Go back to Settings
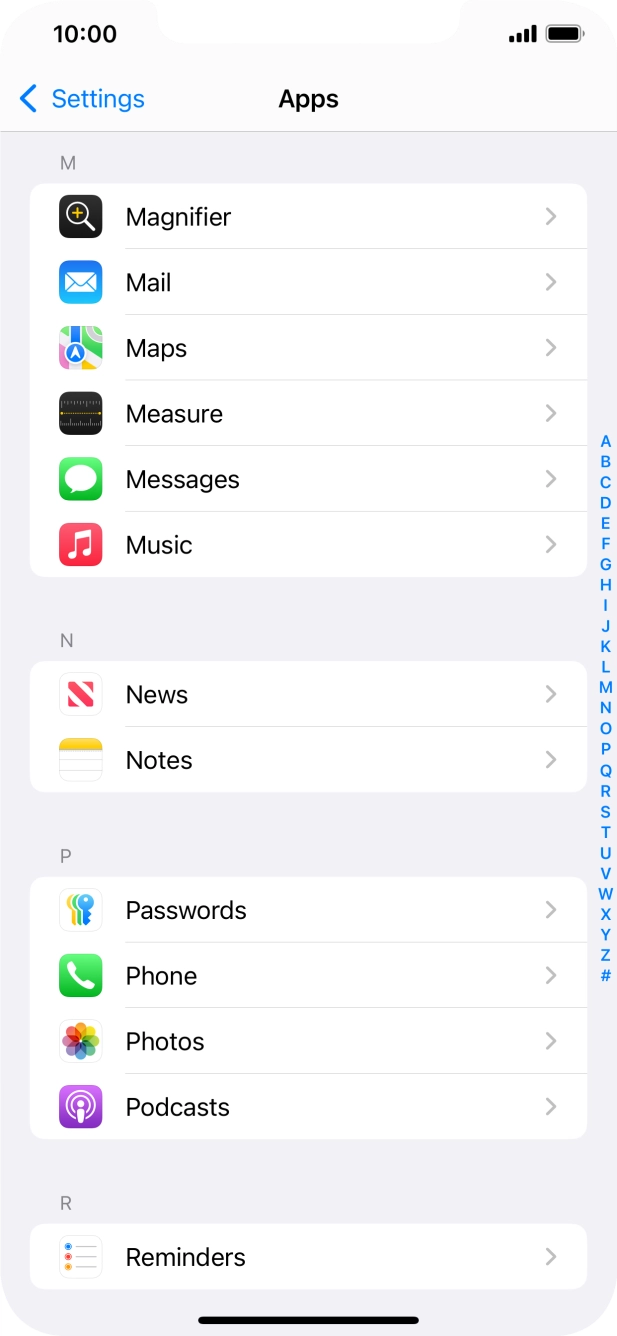This screenshot has height=1336, width=617. click(82, 99)
